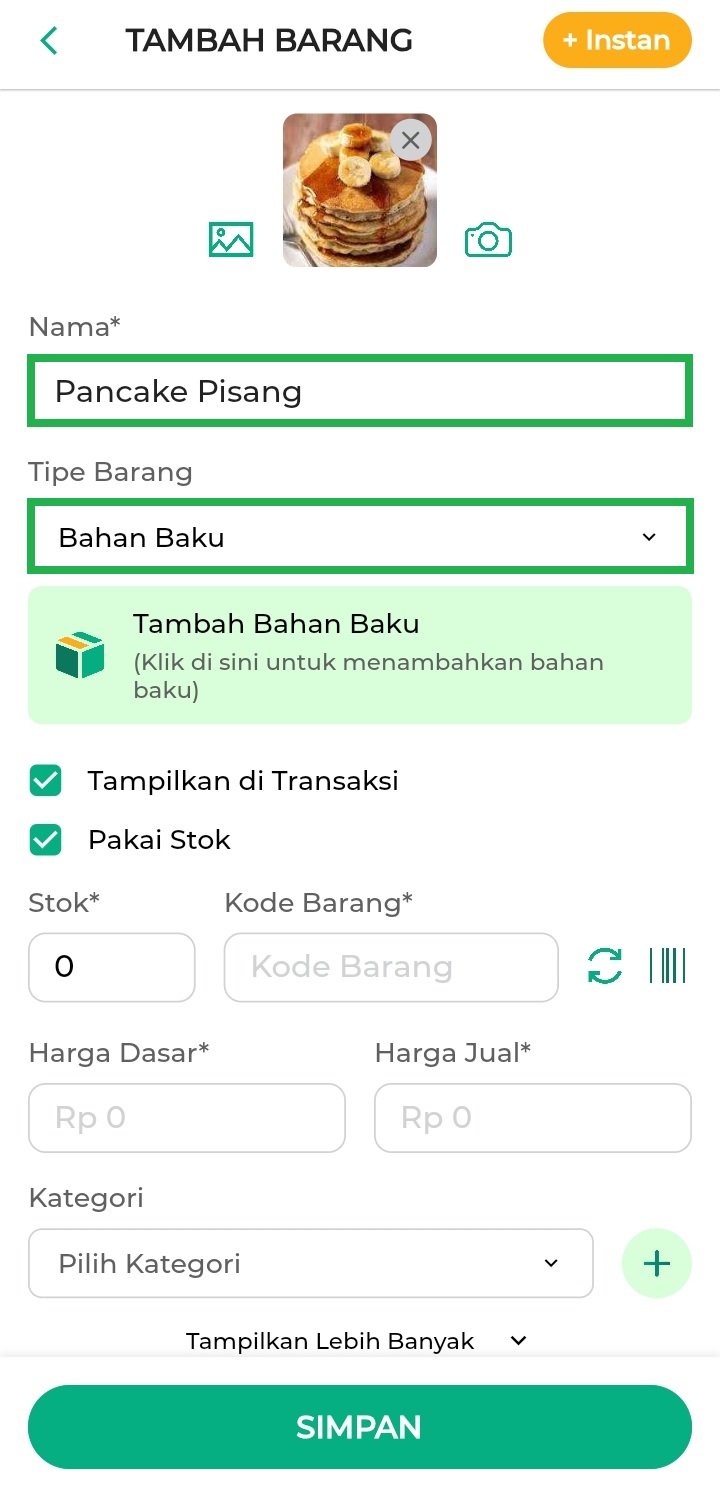Save the item with SIMPAN
Screen dimensions: 720x1494
[x=360, y=1427]
